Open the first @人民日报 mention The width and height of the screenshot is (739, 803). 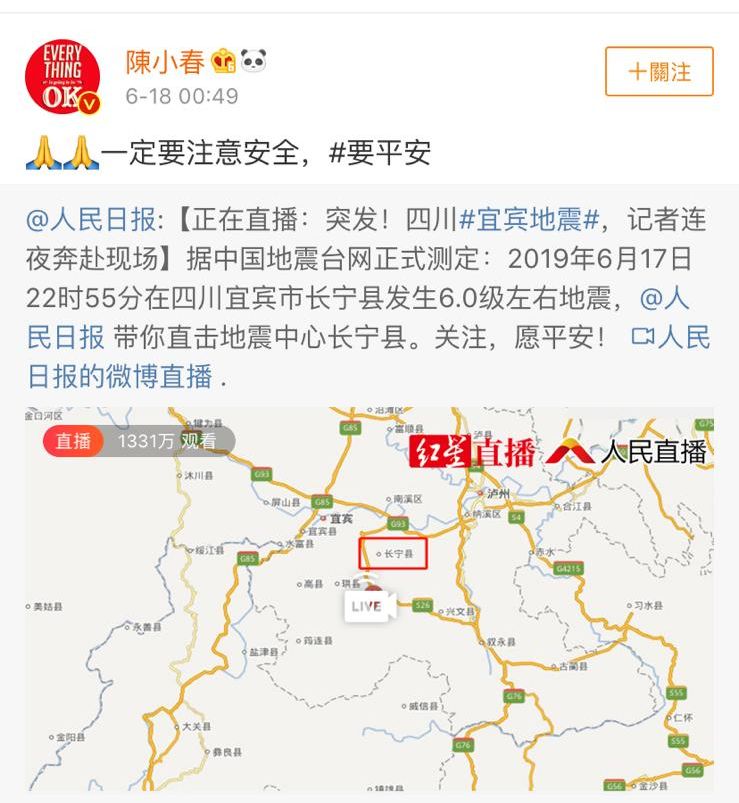click(x=91, y=220)
